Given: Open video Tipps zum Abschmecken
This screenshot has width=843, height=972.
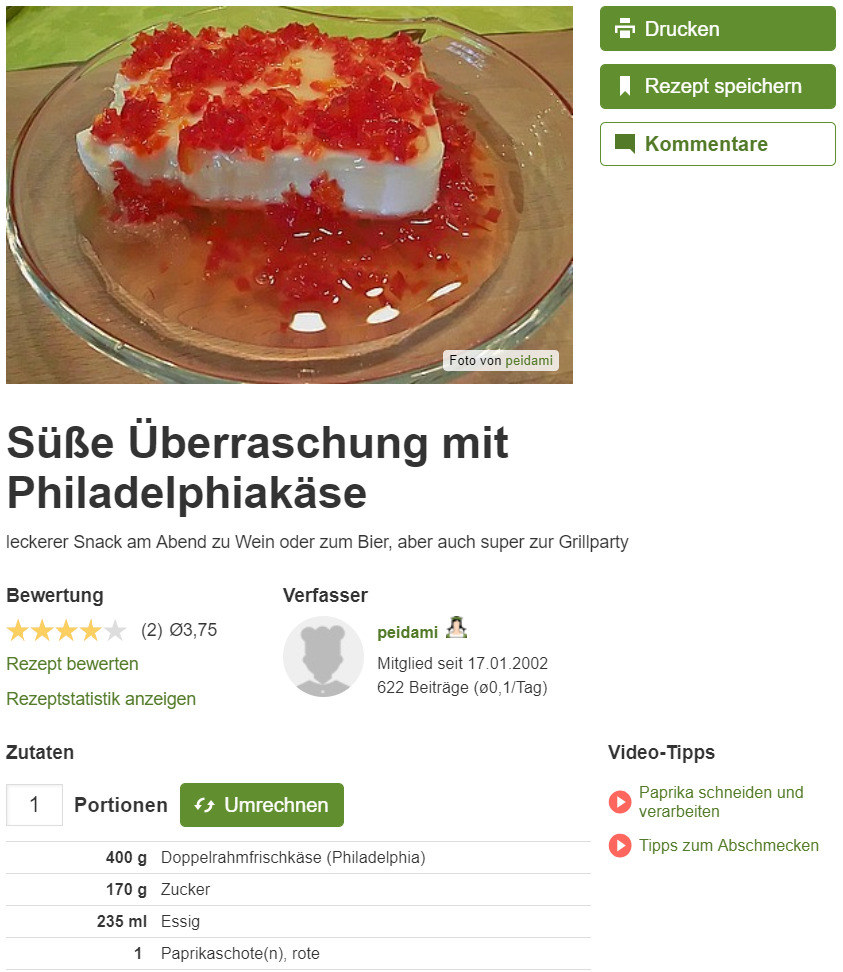Looking at the screenshot, I should (728, 846).
